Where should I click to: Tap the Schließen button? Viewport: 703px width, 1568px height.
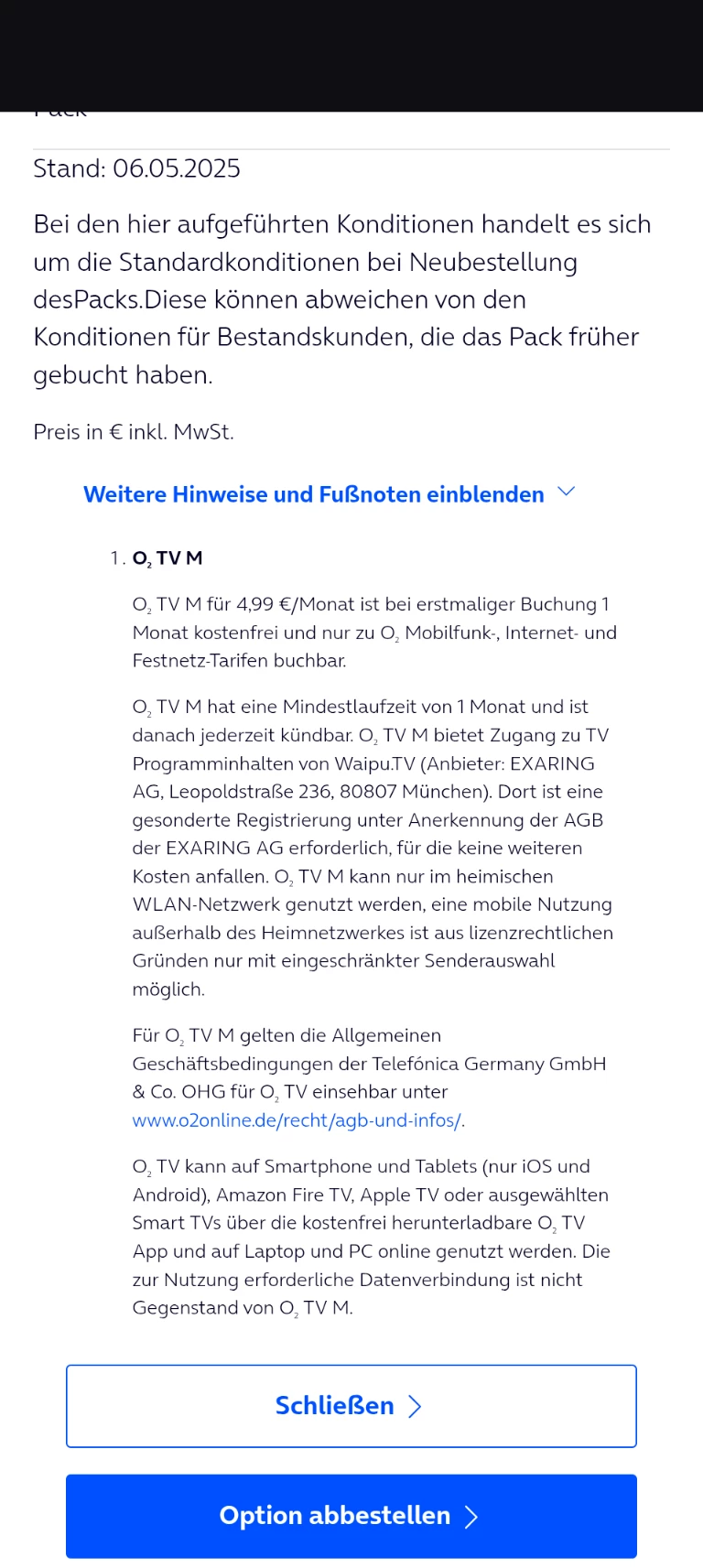[x=351, y=1406]
